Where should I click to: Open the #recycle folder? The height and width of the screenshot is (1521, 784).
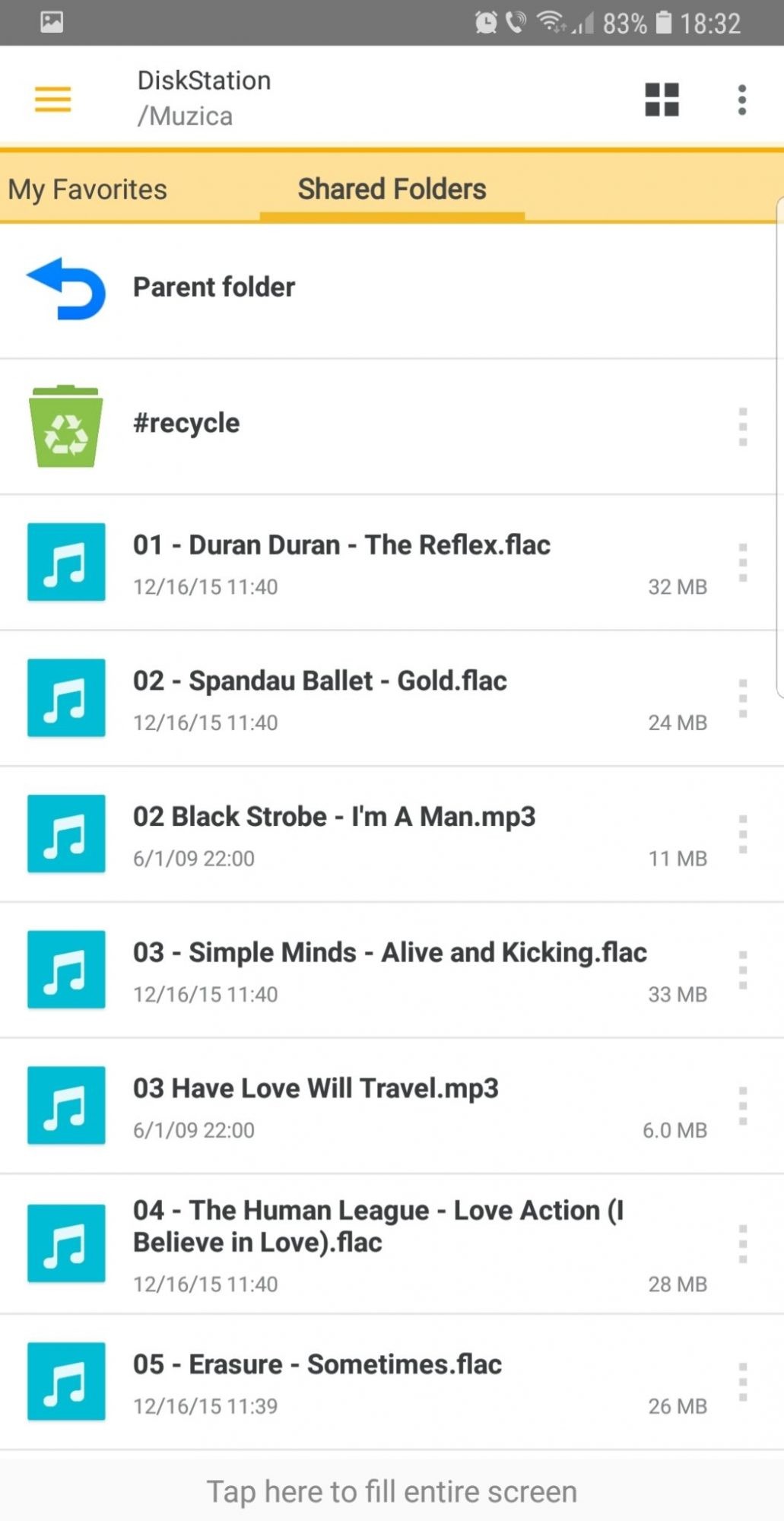[186, 424]
